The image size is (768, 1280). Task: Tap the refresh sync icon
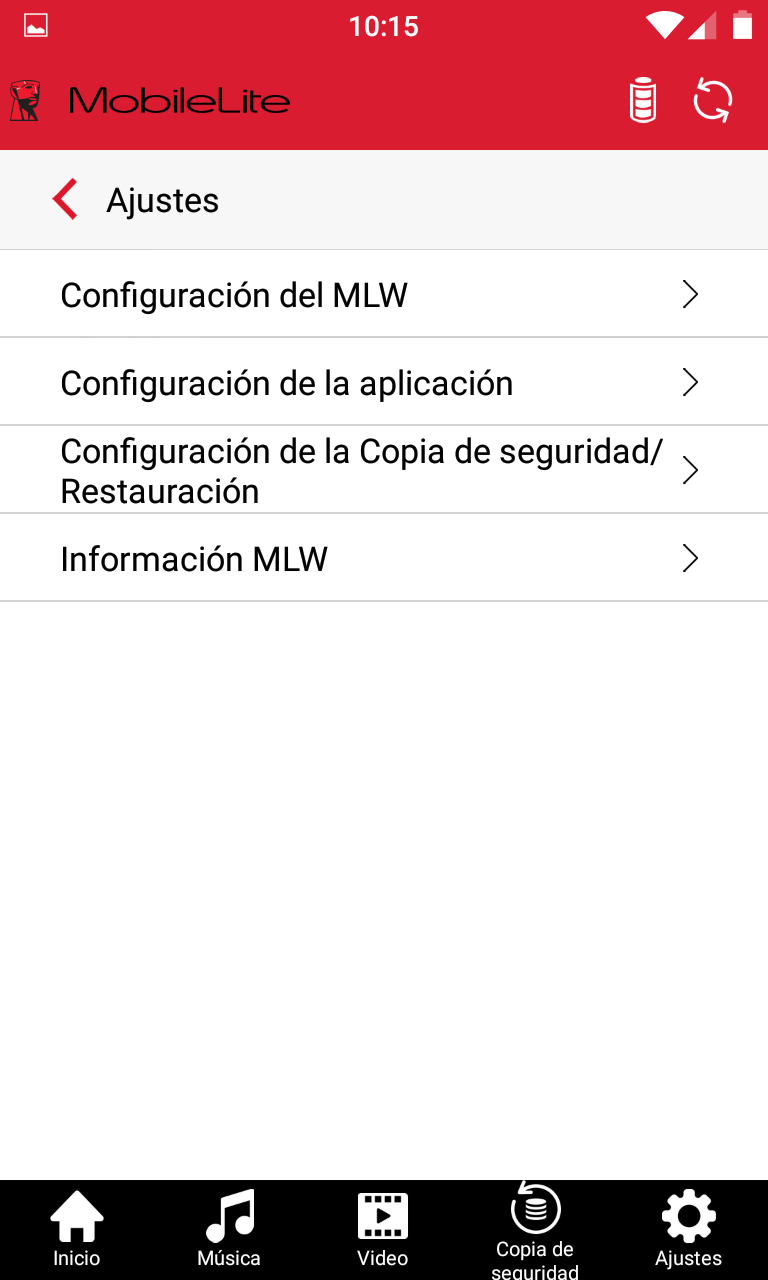[x=713, y=101]
